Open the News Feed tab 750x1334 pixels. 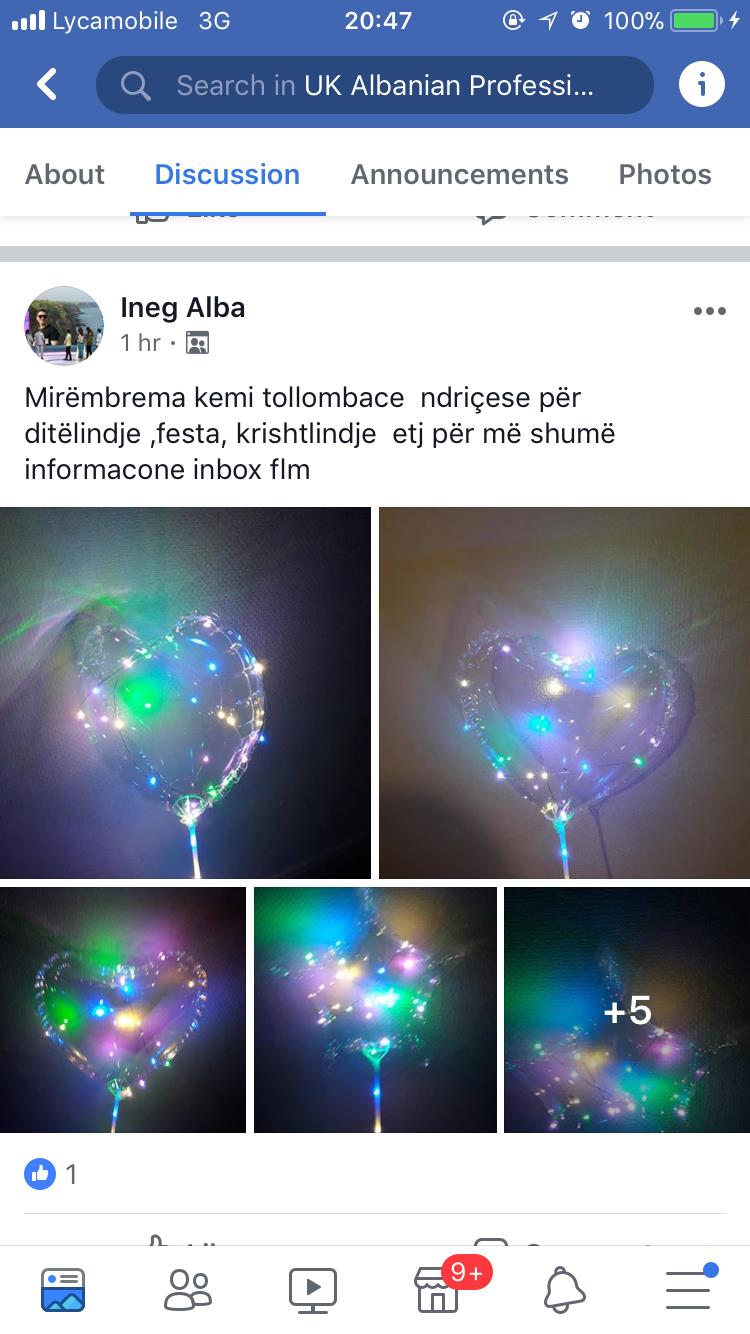pyautogui.click(x=63, y=1289)
